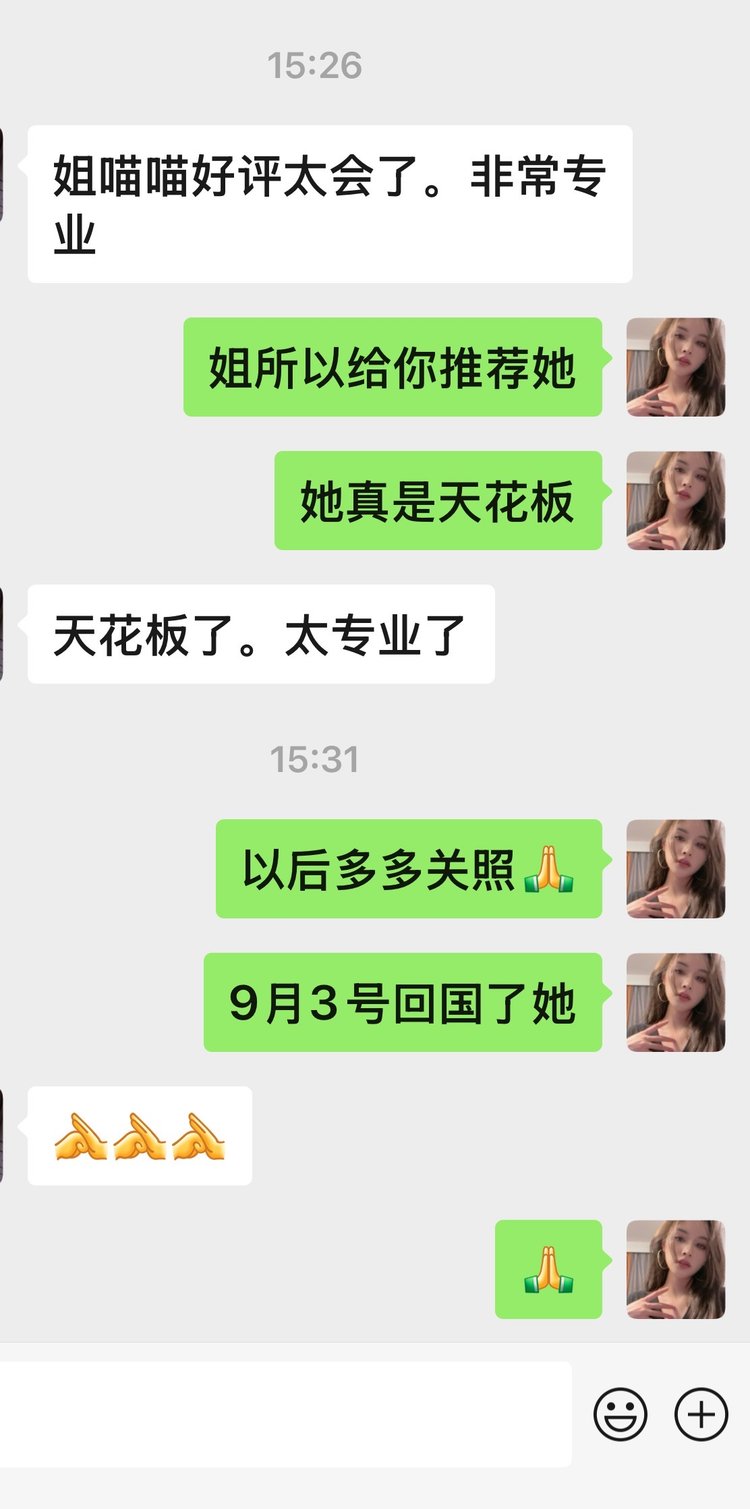Open the sender's avatar next to 她真是天花板
The height and width of the screenshot is (1509, 750).
click(676, 500)
